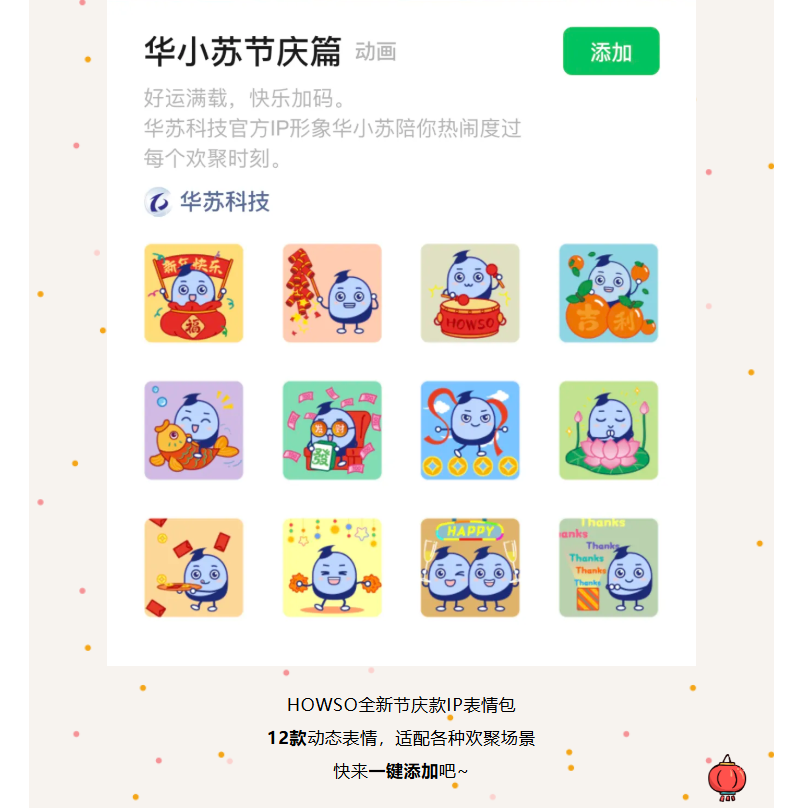Select the HAPPY twin characters sticker
Viewport: 800px width, 808px height.
click(x=470, y=567)
